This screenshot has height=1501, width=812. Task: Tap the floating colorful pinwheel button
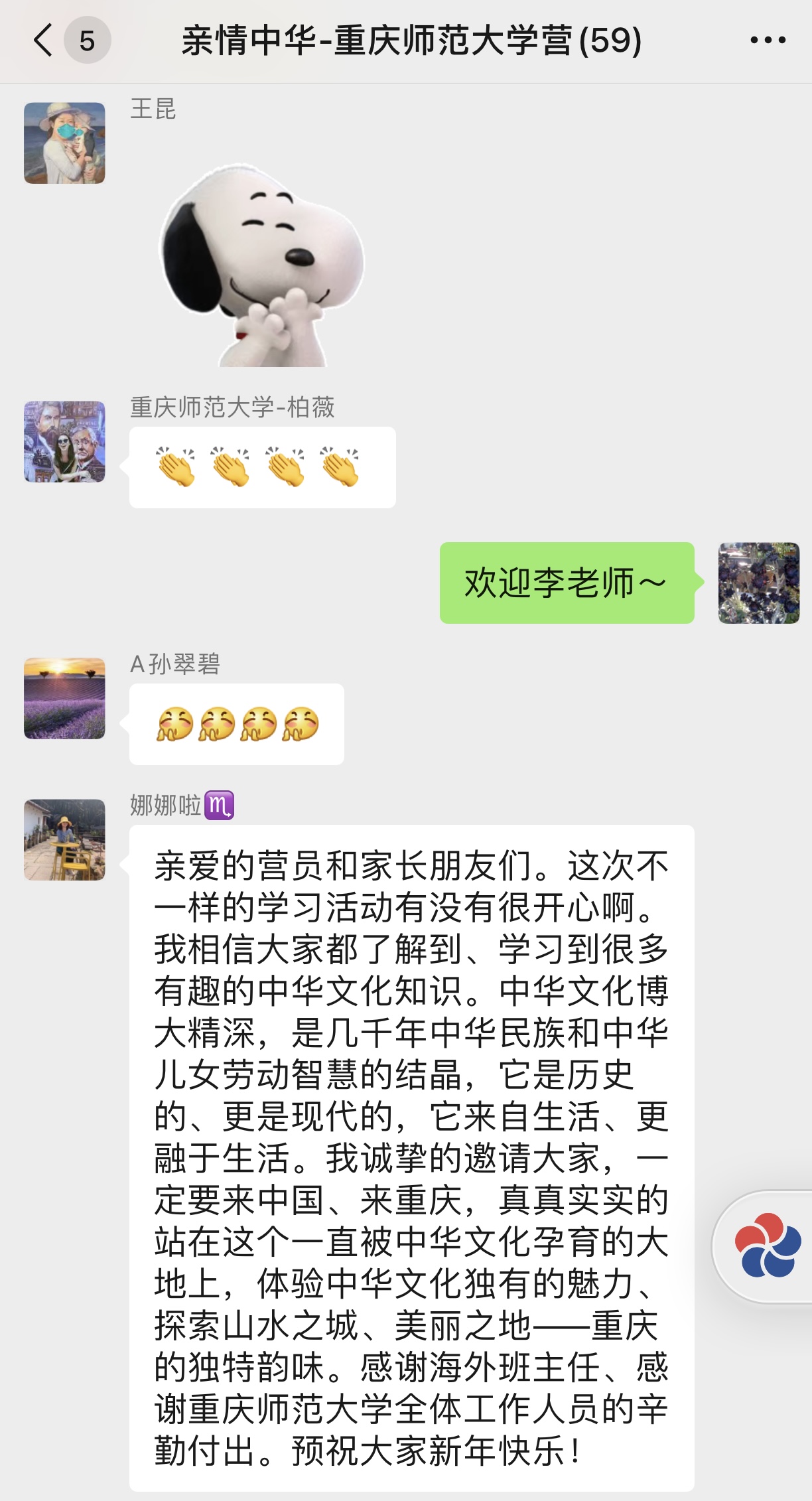[x=767, y=1247]
